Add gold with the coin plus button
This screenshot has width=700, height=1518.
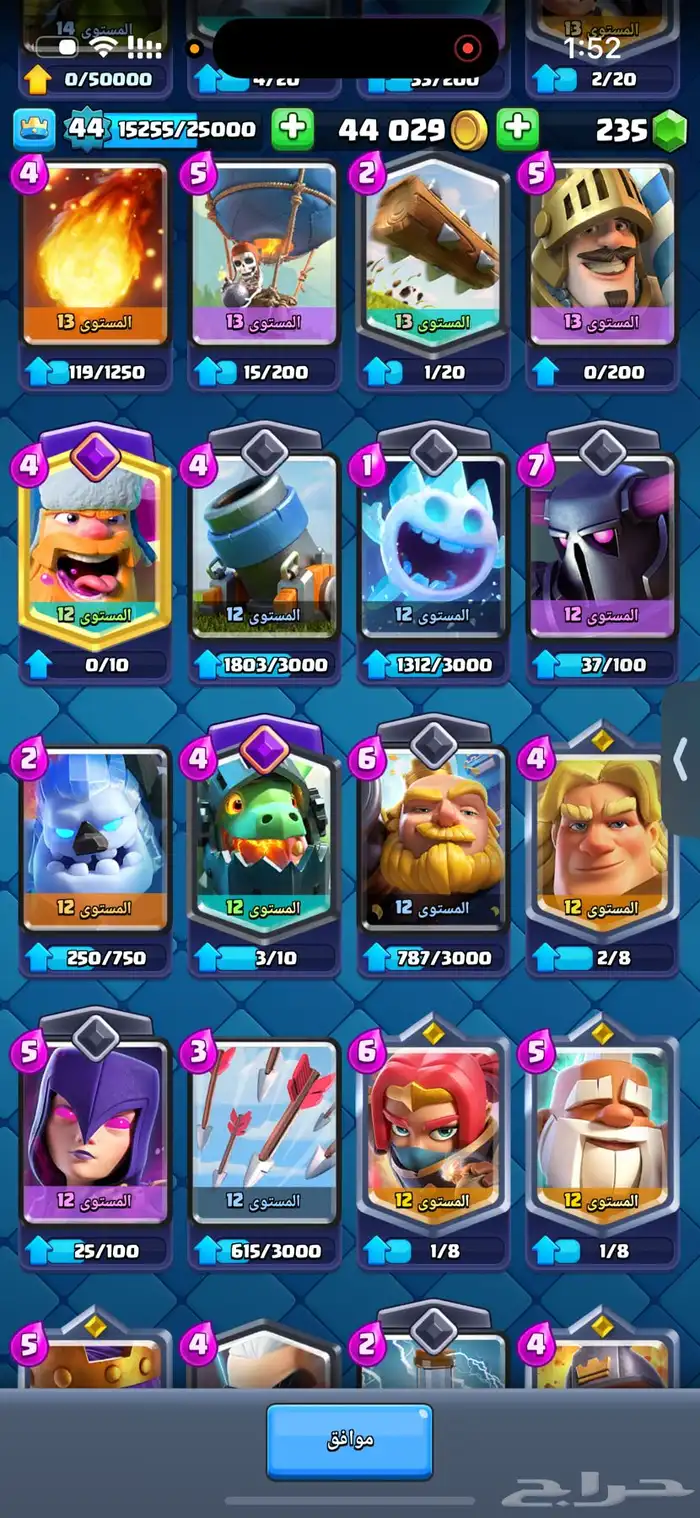click(517, 129)
